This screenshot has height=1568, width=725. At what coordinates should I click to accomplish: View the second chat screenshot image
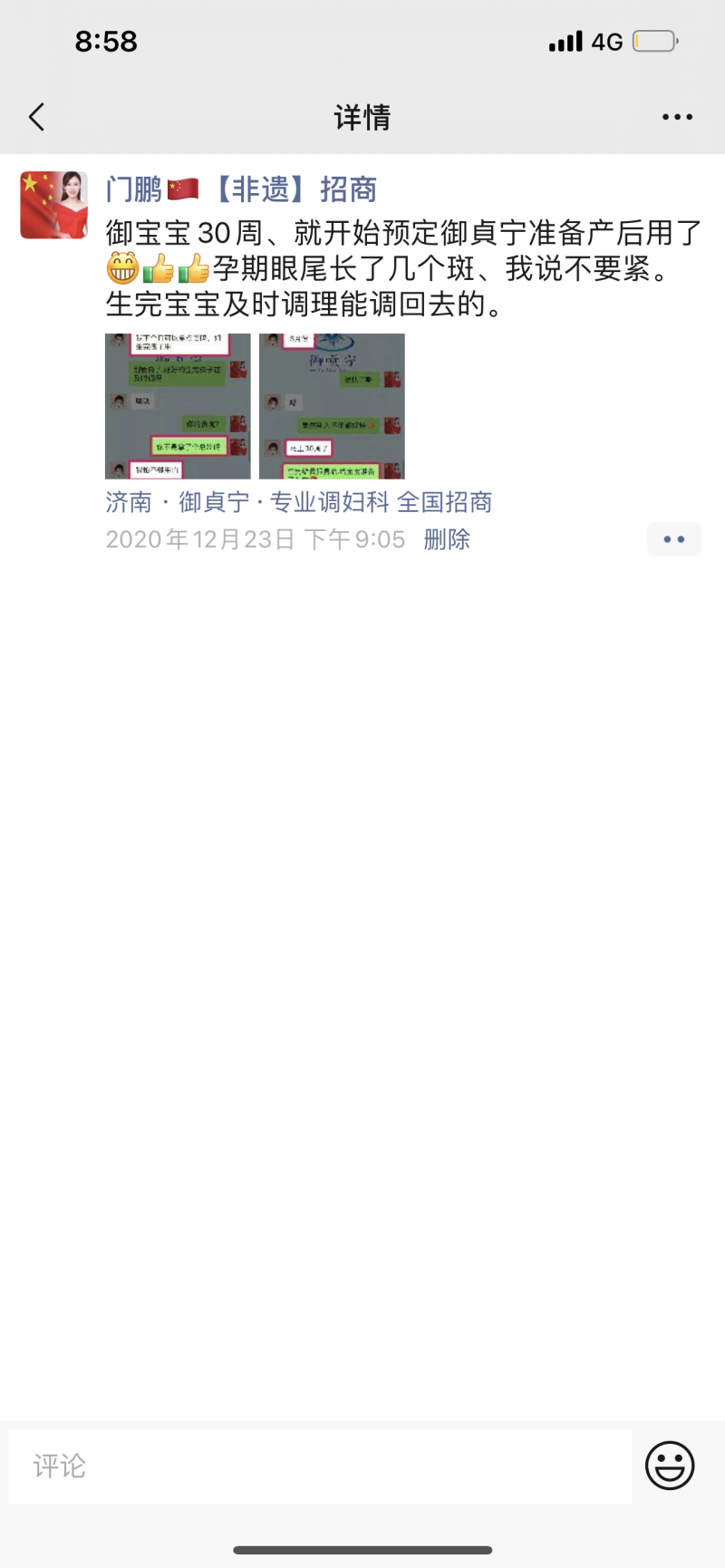(x=332, y=406)
